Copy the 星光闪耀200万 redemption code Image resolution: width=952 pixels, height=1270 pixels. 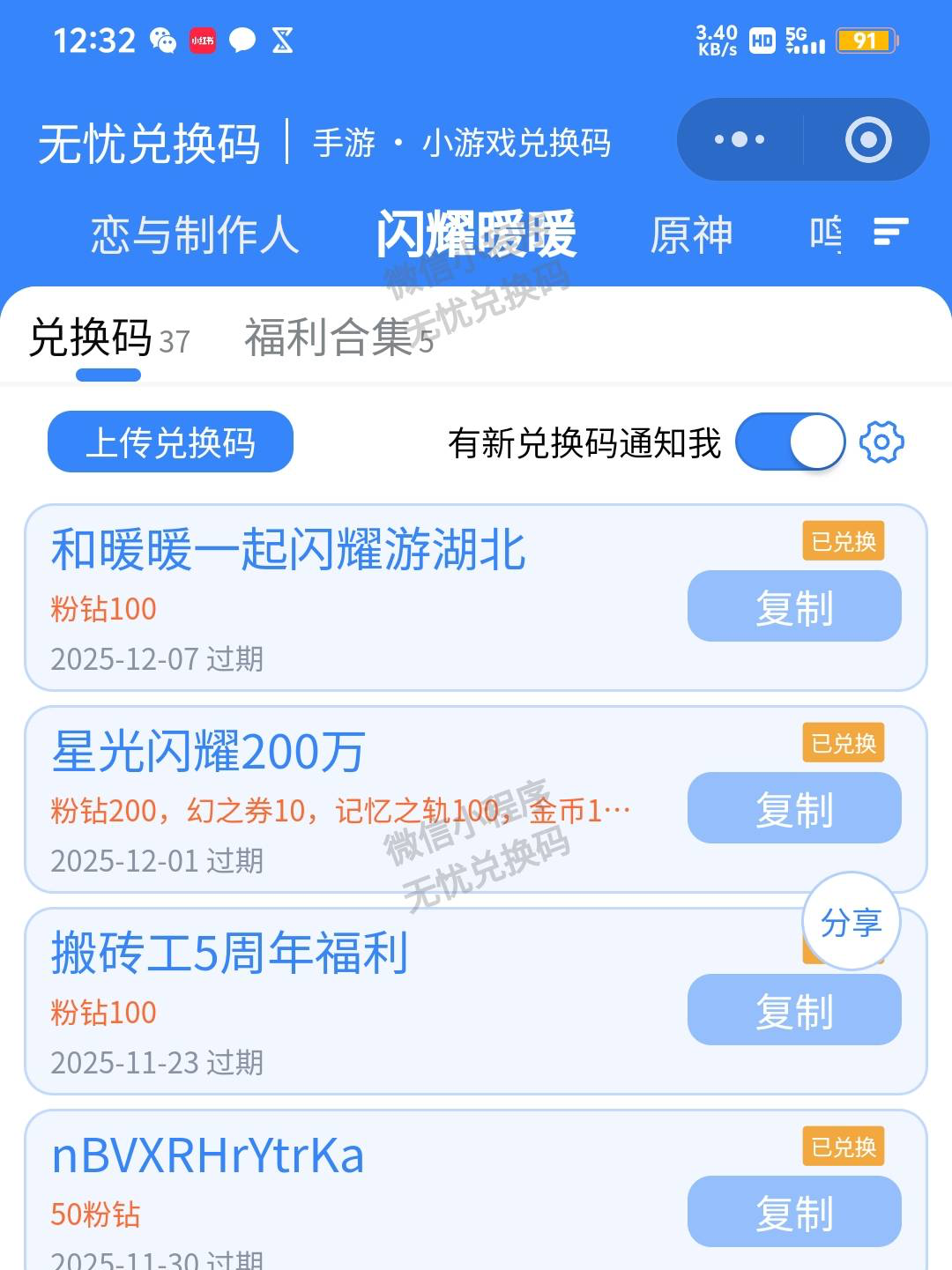793,808
